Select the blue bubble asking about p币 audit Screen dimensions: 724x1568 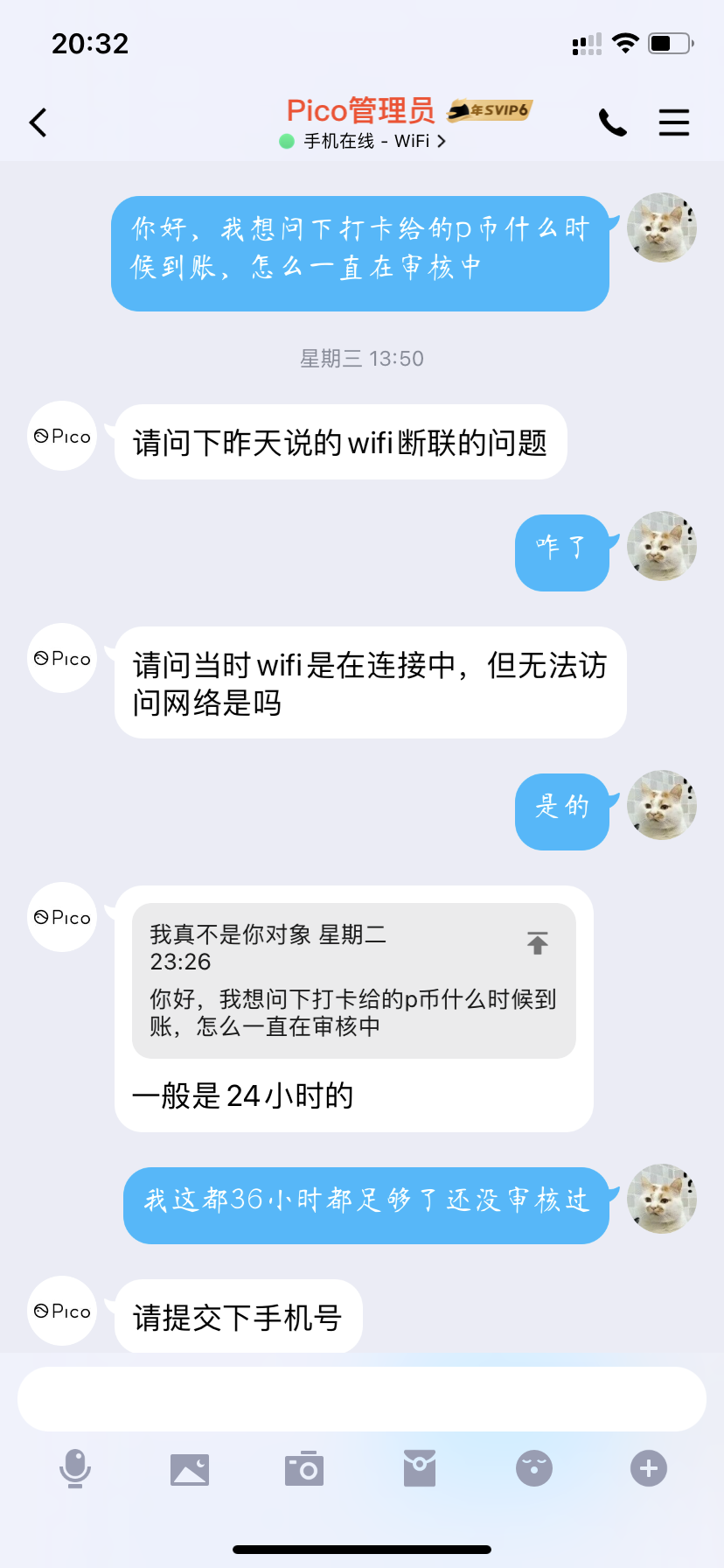tap(359, 254)
